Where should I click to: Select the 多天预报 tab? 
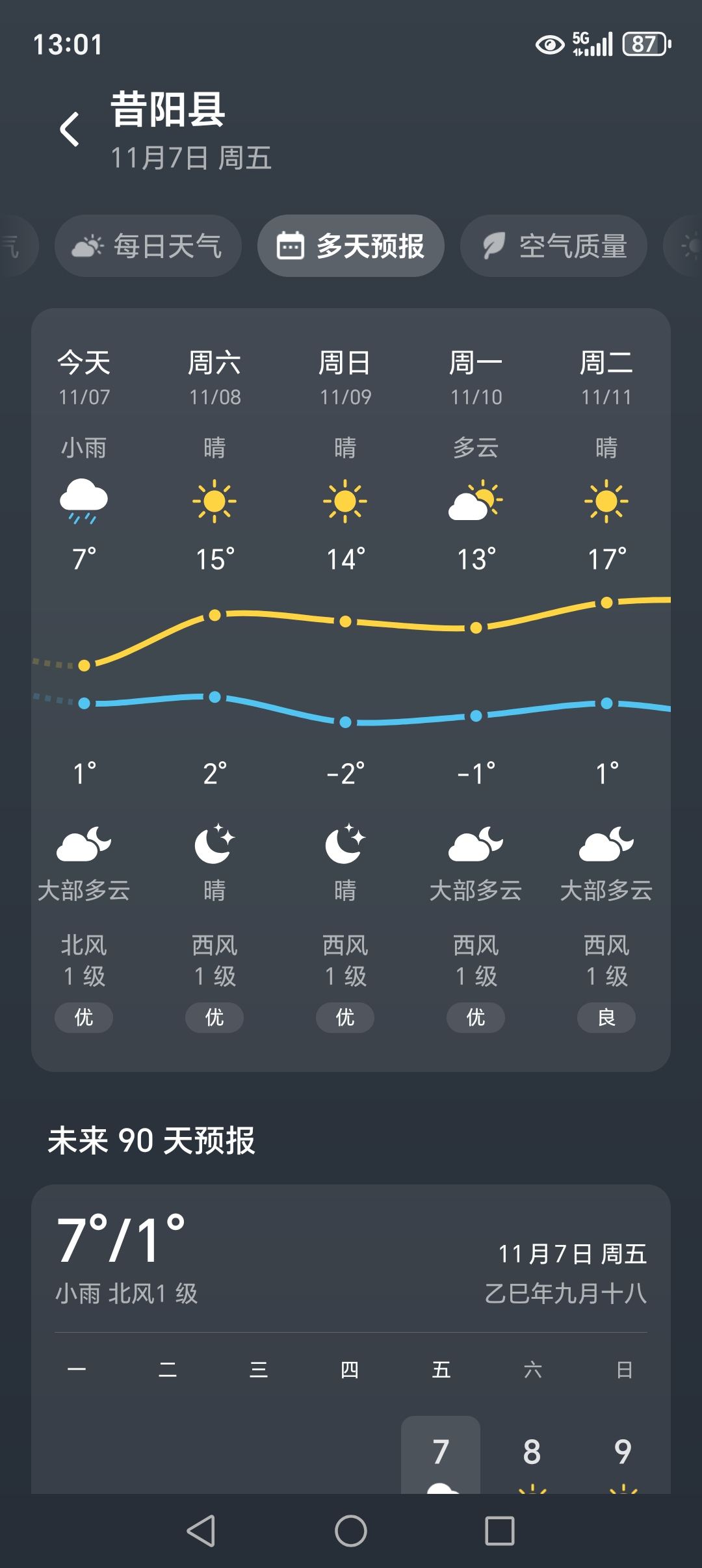(x=351, y=246)
